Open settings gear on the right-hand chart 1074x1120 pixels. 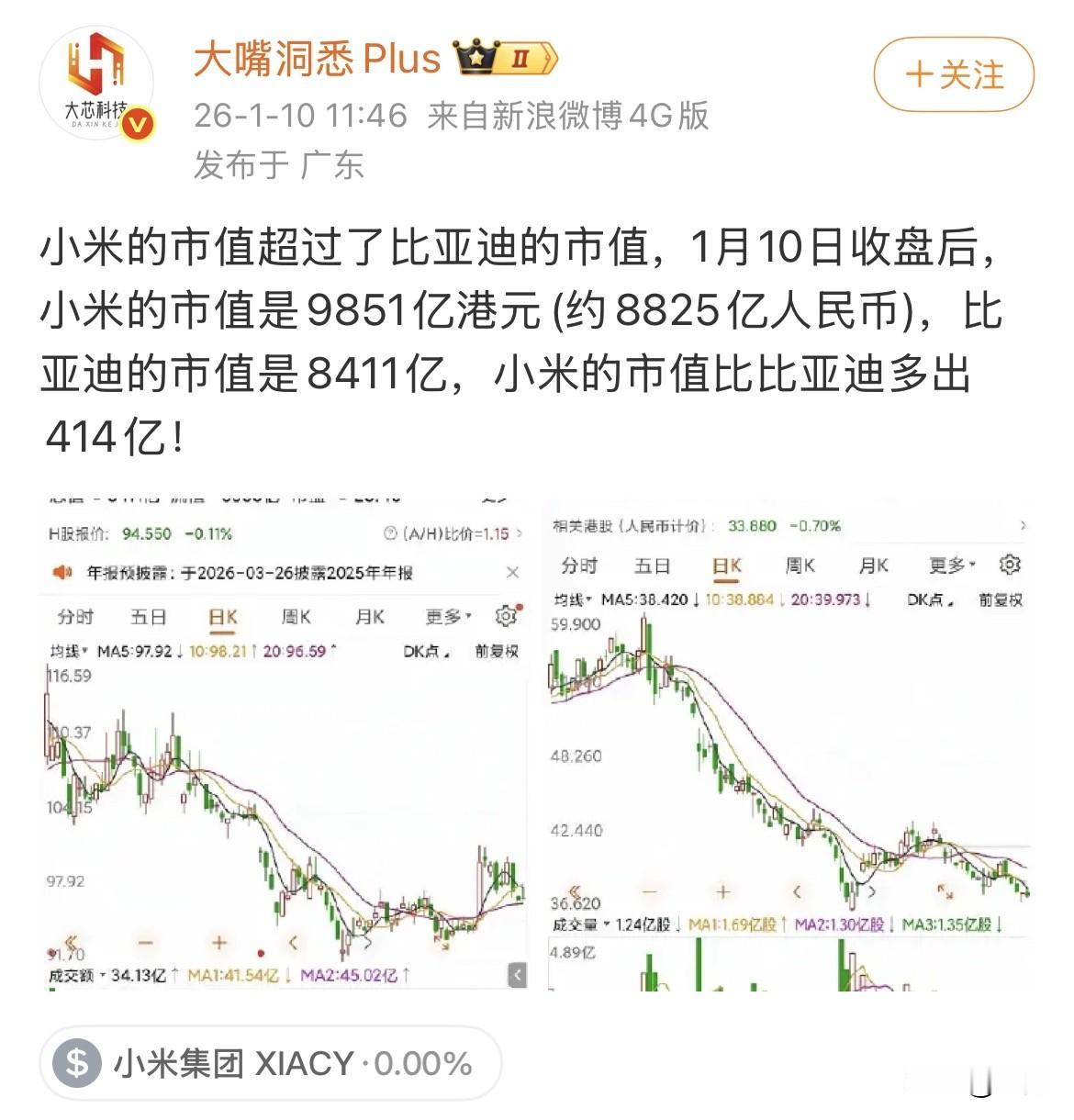click(1010, 566)
